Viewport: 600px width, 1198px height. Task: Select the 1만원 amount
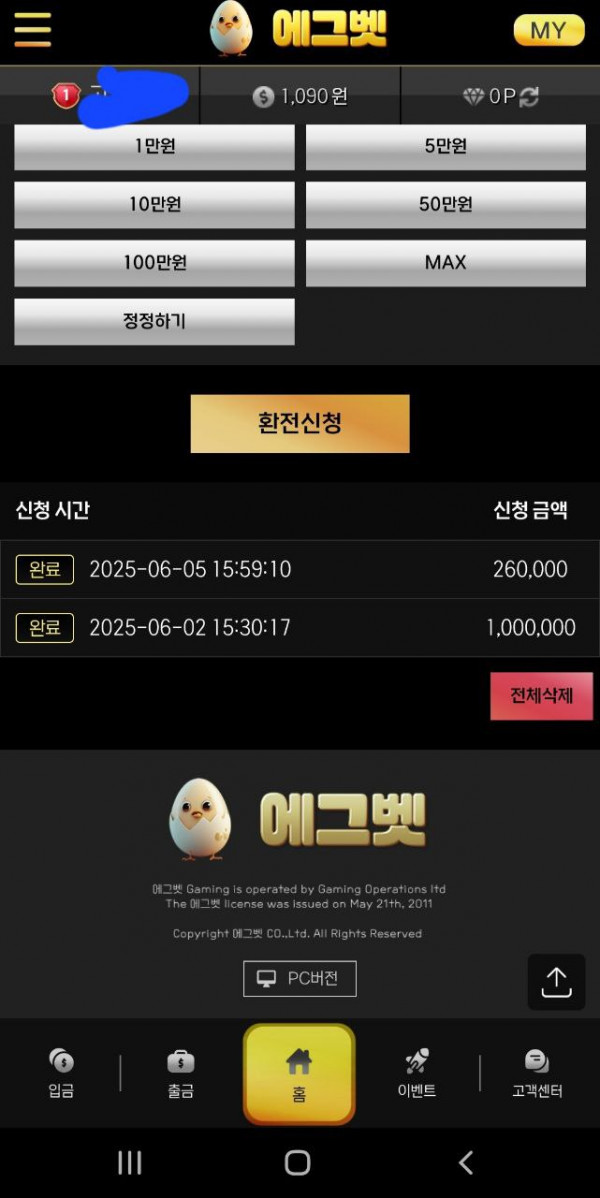[154, 147]
